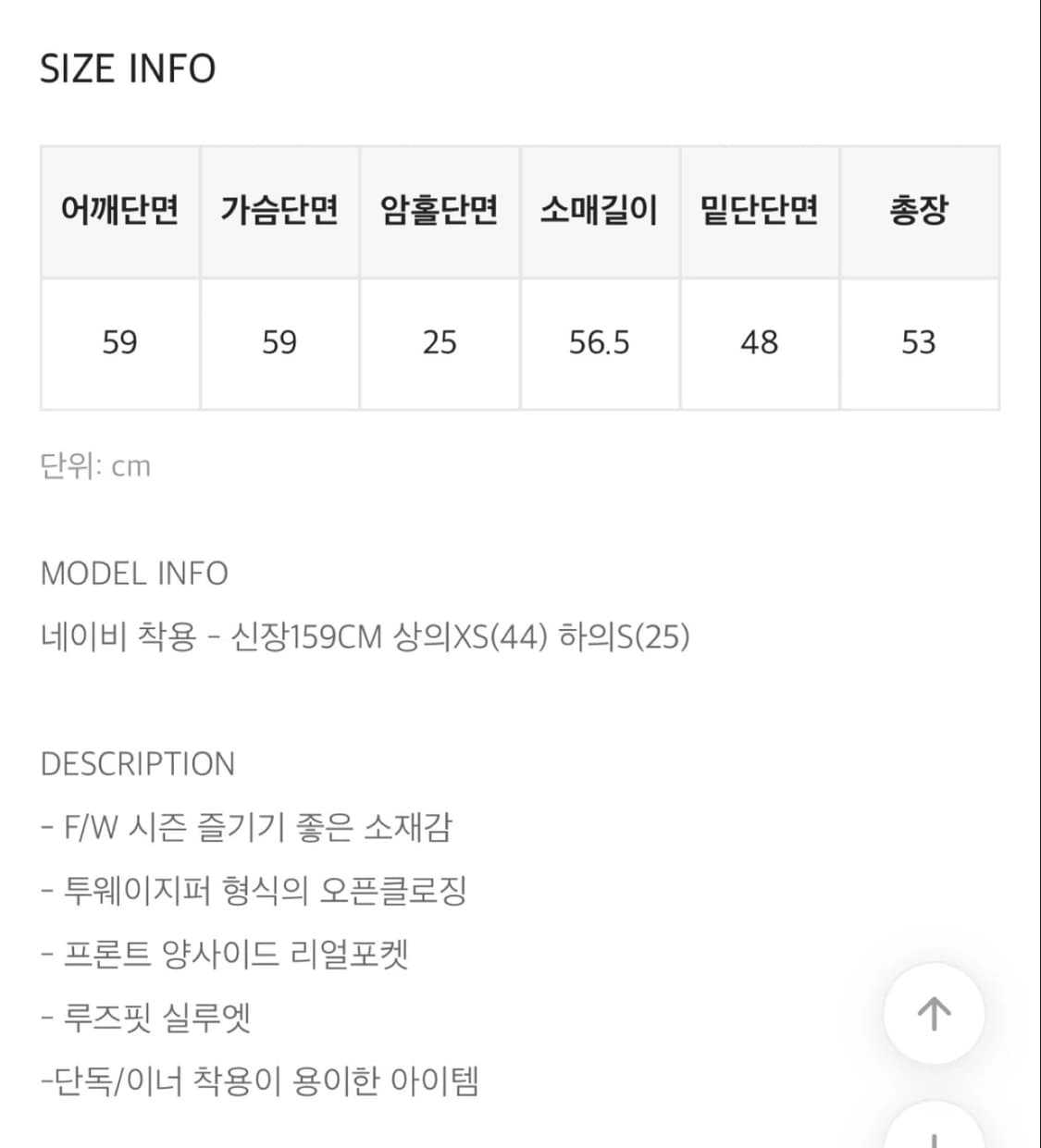Select the 밑단단면 column header
1041x1148 pixels.
coord(761,211)
